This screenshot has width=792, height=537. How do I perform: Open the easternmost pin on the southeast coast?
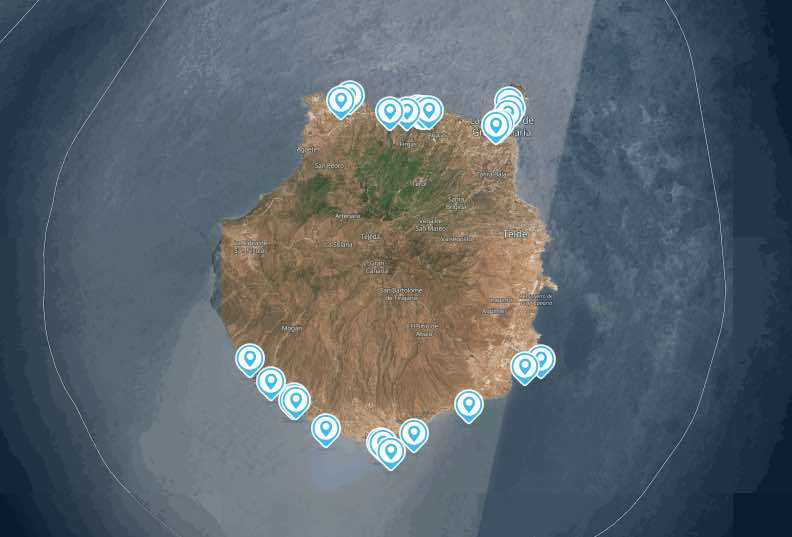click(x=542, y=357)
